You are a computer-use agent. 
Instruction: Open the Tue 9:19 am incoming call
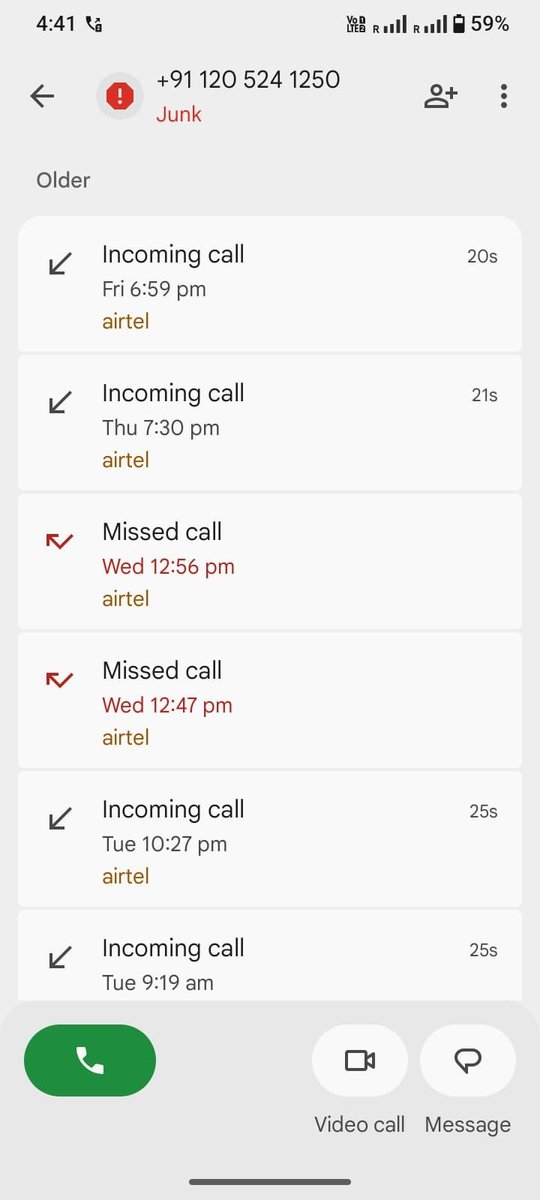[270, 955]
